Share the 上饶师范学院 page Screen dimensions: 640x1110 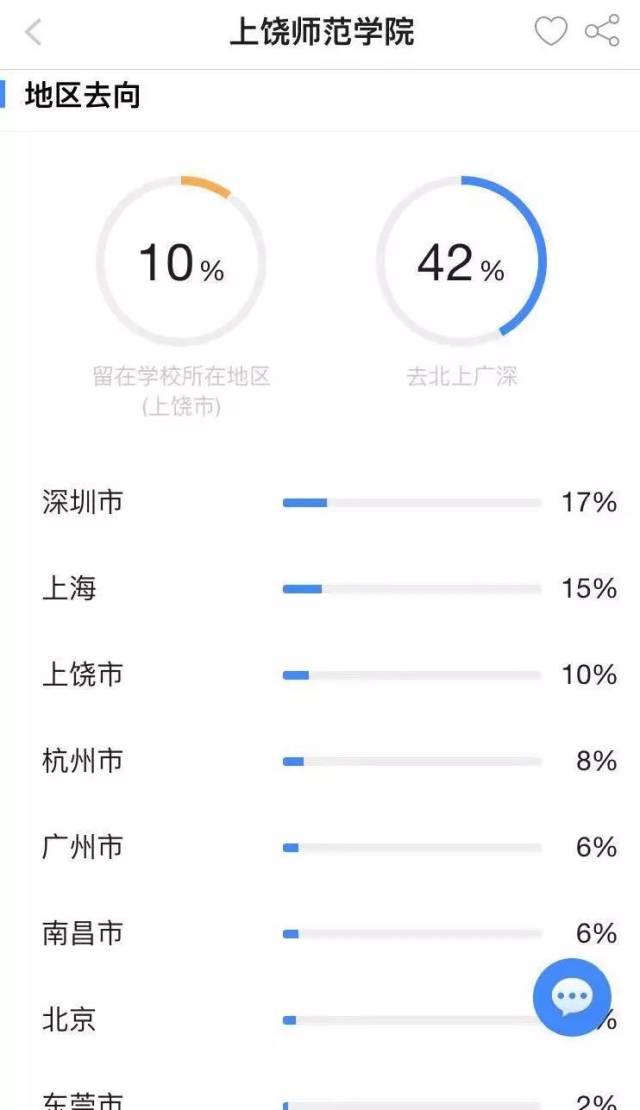coord(602,31)
